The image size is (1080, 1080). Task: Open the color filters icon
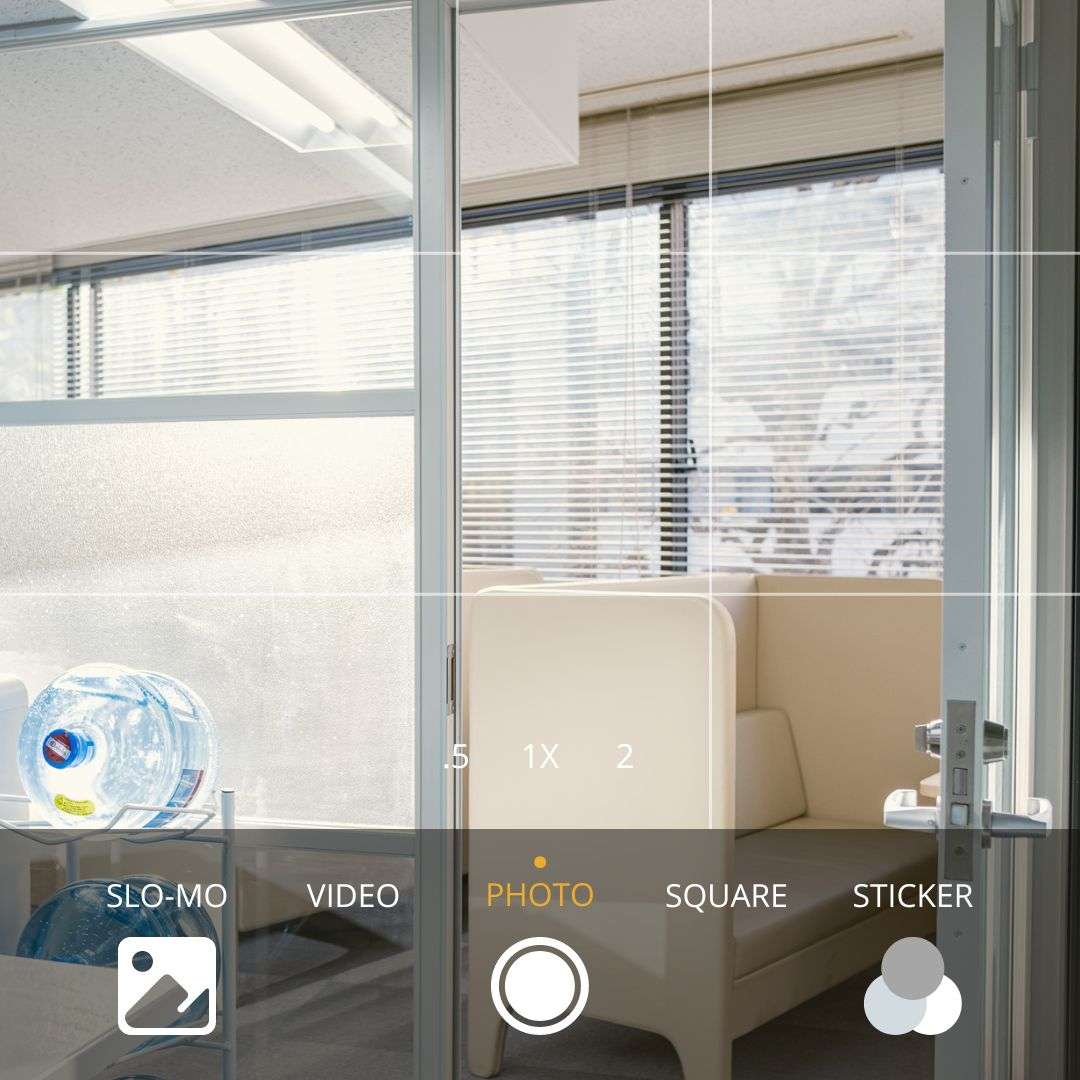point(912,987)
